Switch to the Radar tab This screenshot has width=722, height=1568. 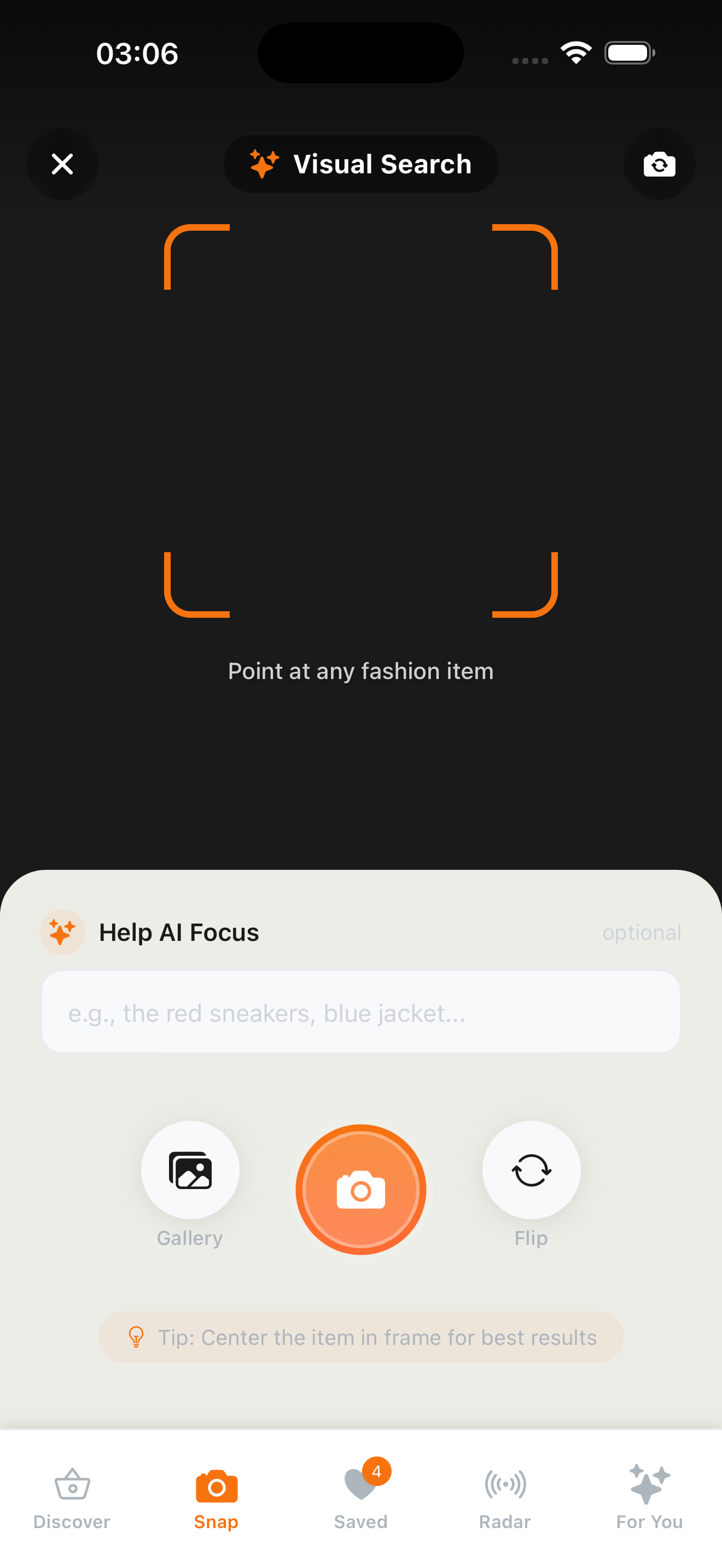tap(505, 1497)
